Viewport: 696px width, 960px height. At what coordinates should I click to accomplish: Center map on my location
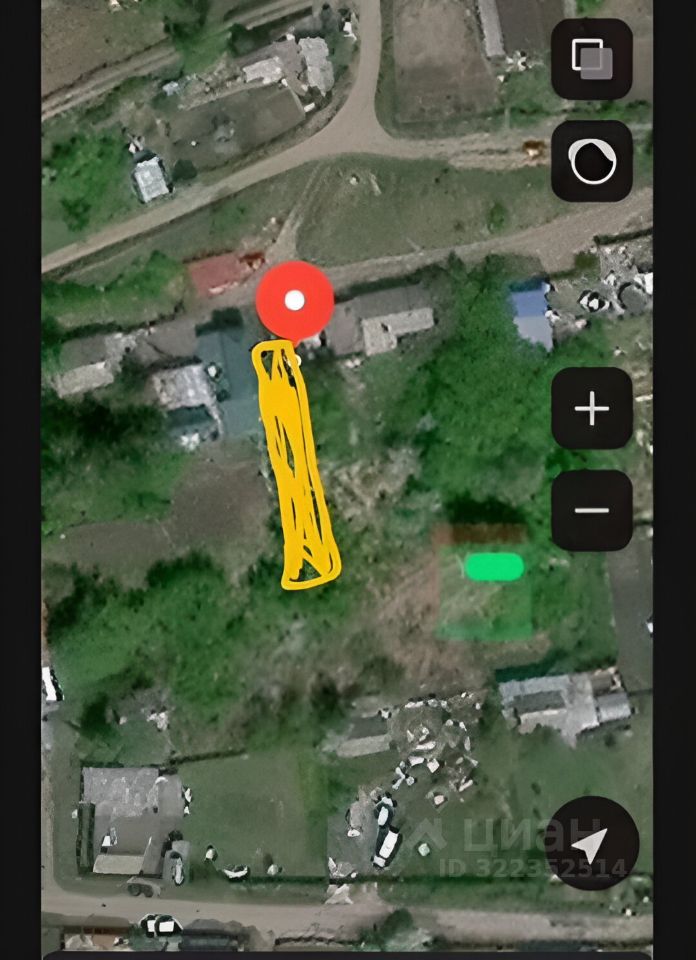[593, 843]
